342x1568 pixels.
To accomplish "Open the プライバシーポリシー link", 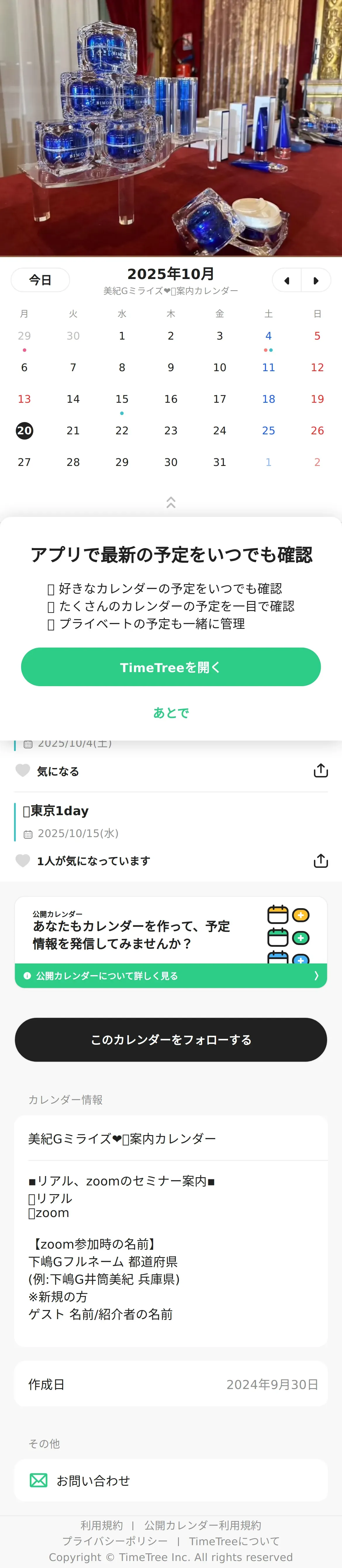I will point(115,1541).
